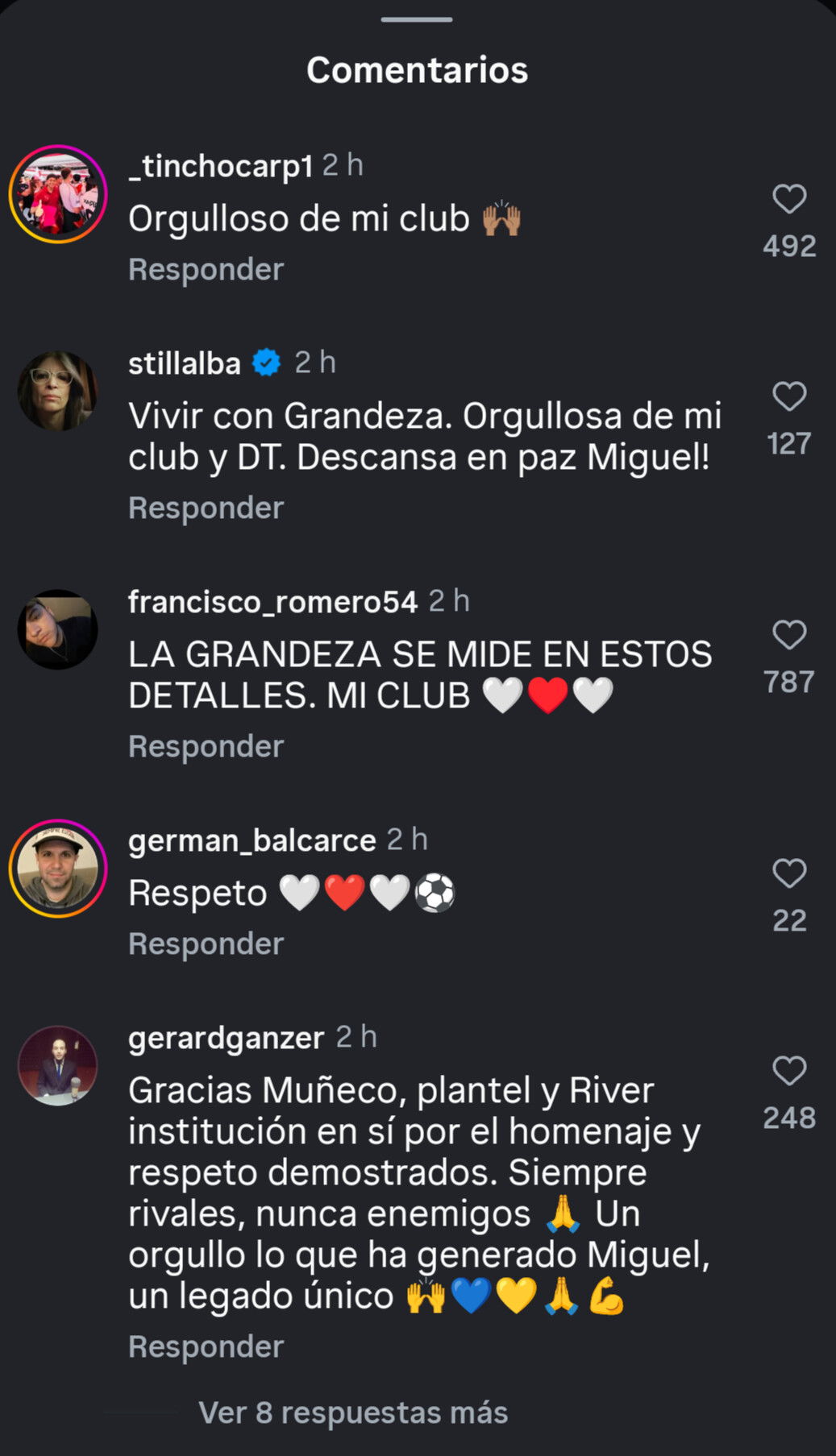Reply to _tinchocarp1's comment
The height and width of the screenshot is (1456, 836).
(206, 269)
